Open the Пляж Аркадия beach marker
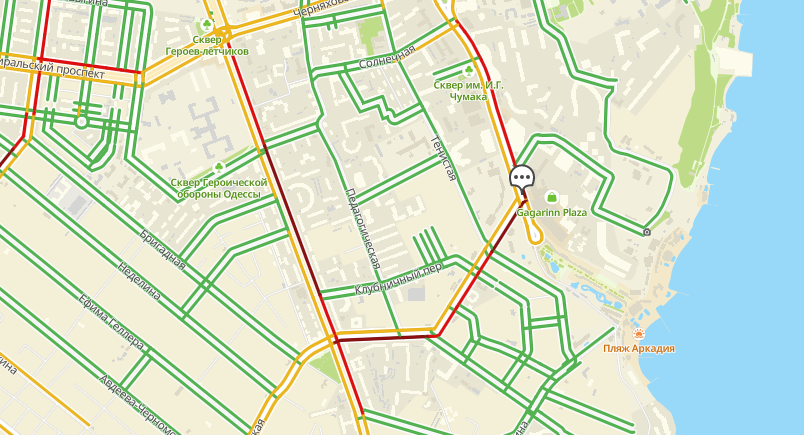This screenshot has width=804, height=435. 638,334
